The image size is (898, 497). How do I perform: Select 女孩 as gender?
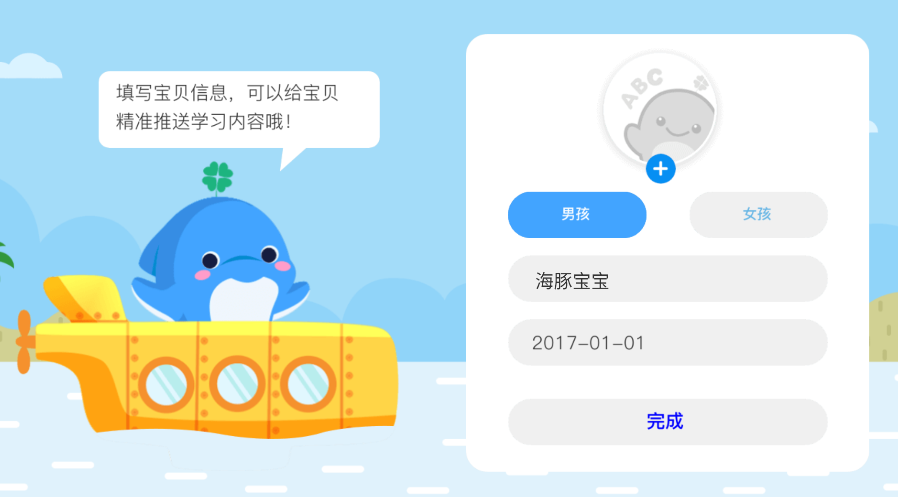click(758, 214)
